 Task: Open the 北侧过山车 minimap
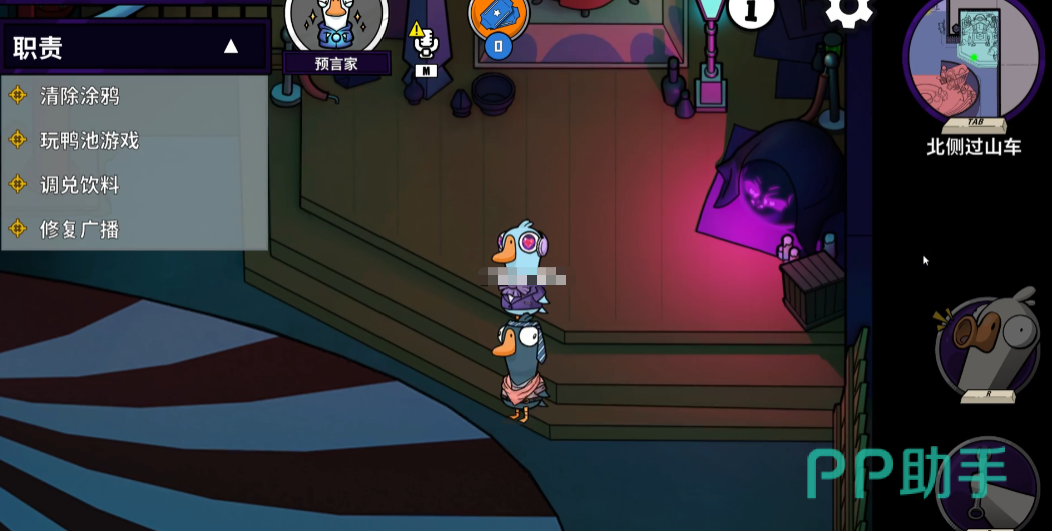[972, 62]
